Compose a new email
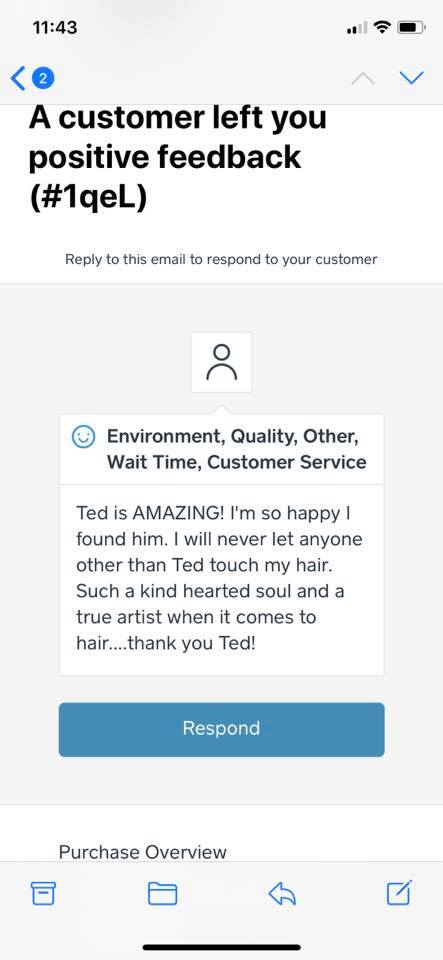Screen dimensions: 443x960 point(400,893)
